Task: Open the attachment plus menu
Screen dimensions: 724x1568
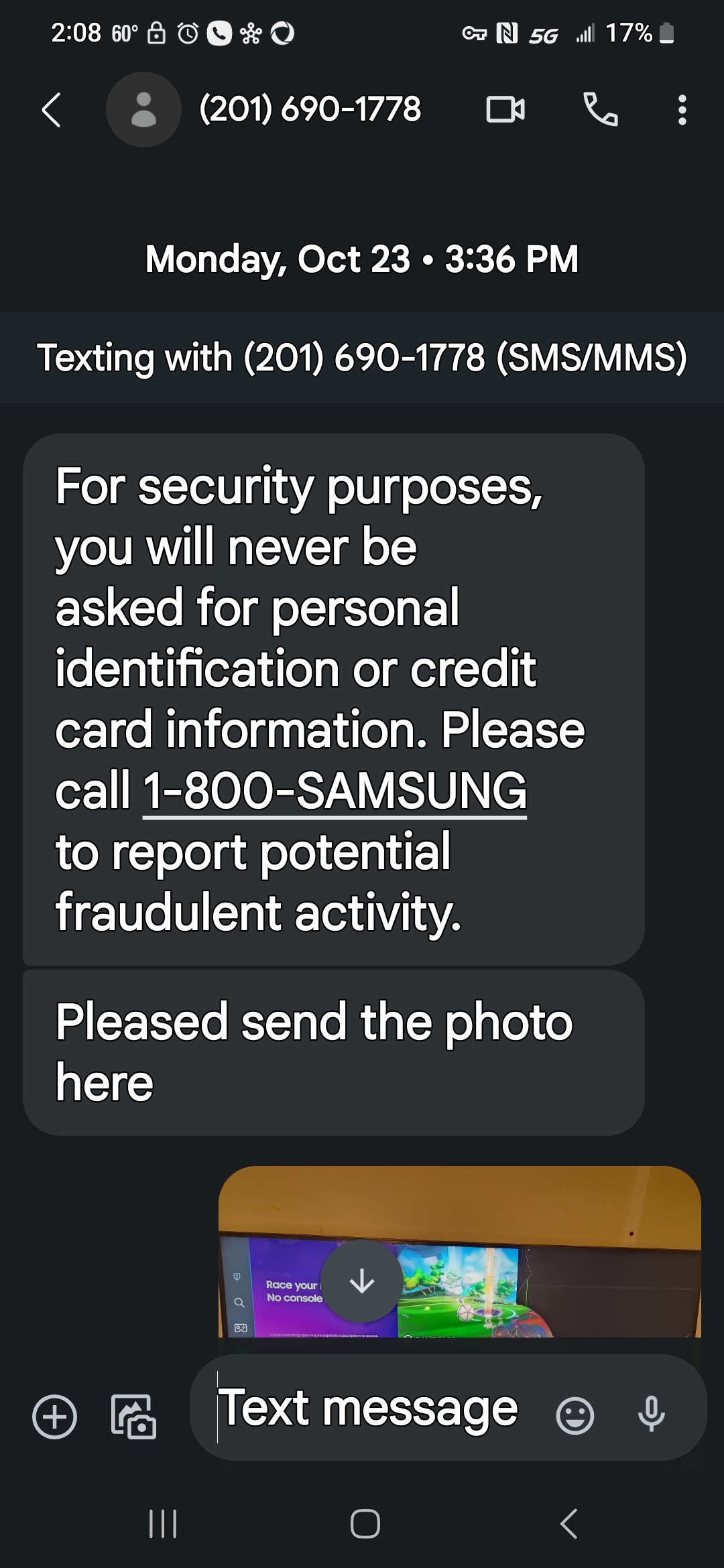Action: [x=54, y=1416]
